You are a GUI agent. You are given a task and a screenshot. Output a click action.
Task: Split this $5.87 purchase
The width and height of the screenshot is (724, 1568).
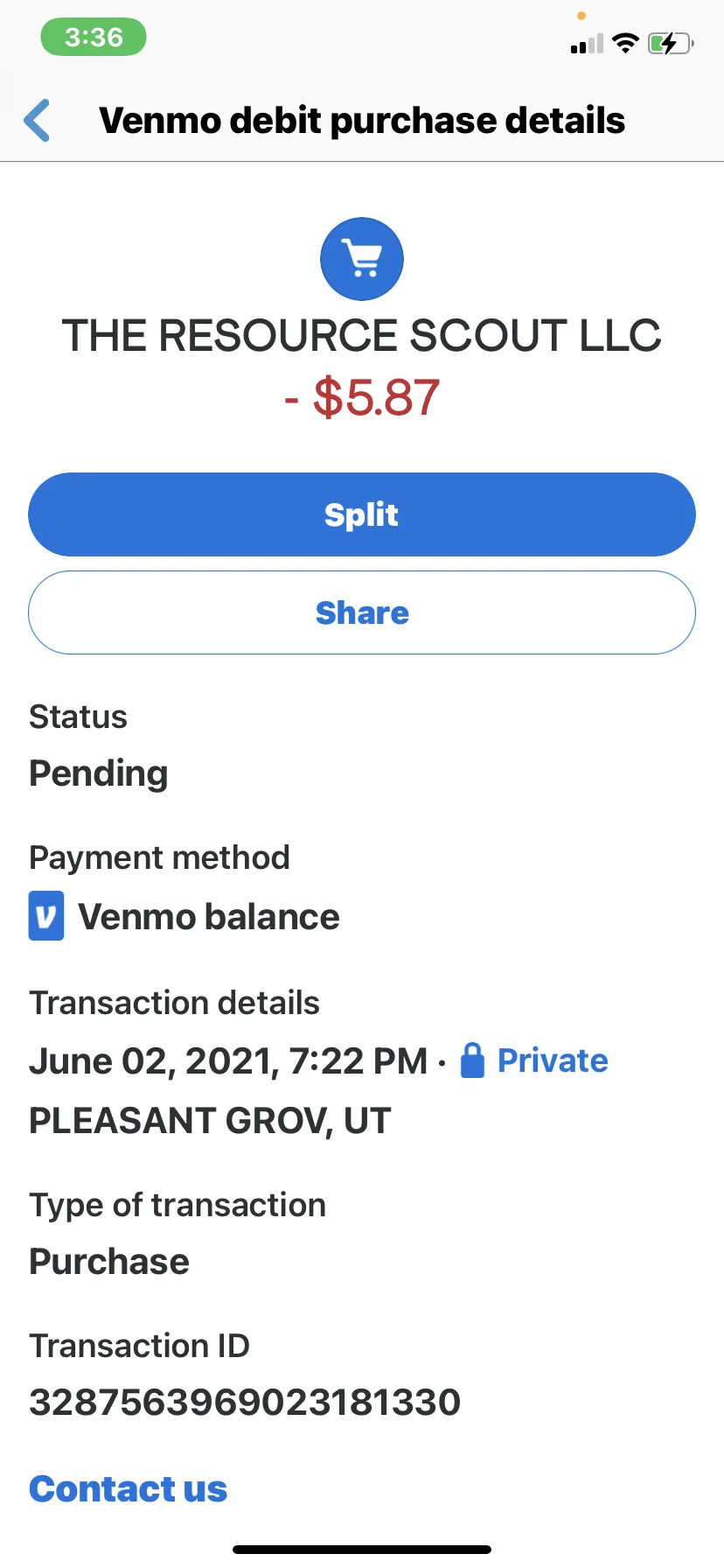tap(362, 514)
